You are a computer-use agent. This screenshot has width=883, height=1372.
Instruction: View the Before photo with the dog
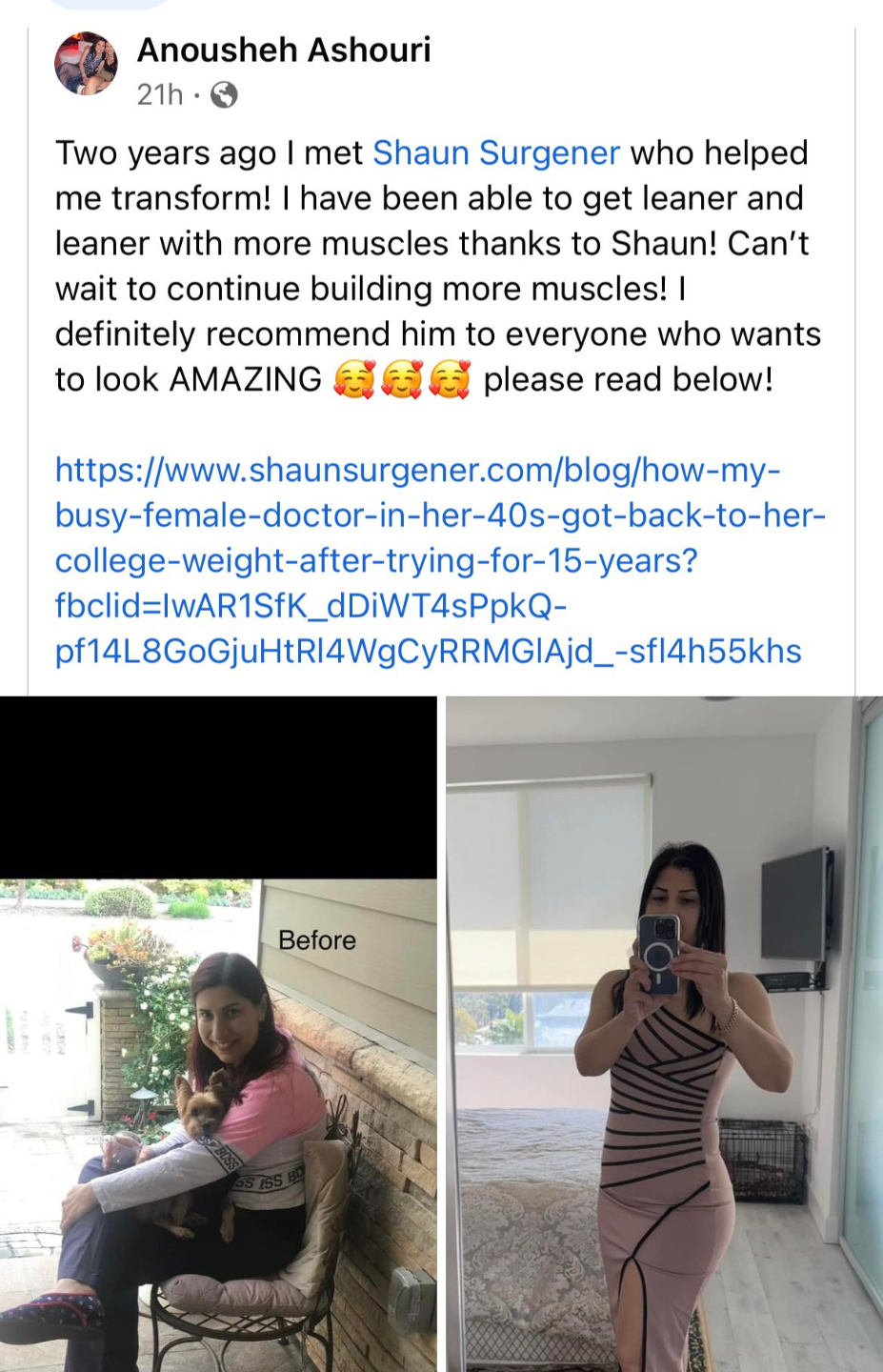[x=218, y=1124]
